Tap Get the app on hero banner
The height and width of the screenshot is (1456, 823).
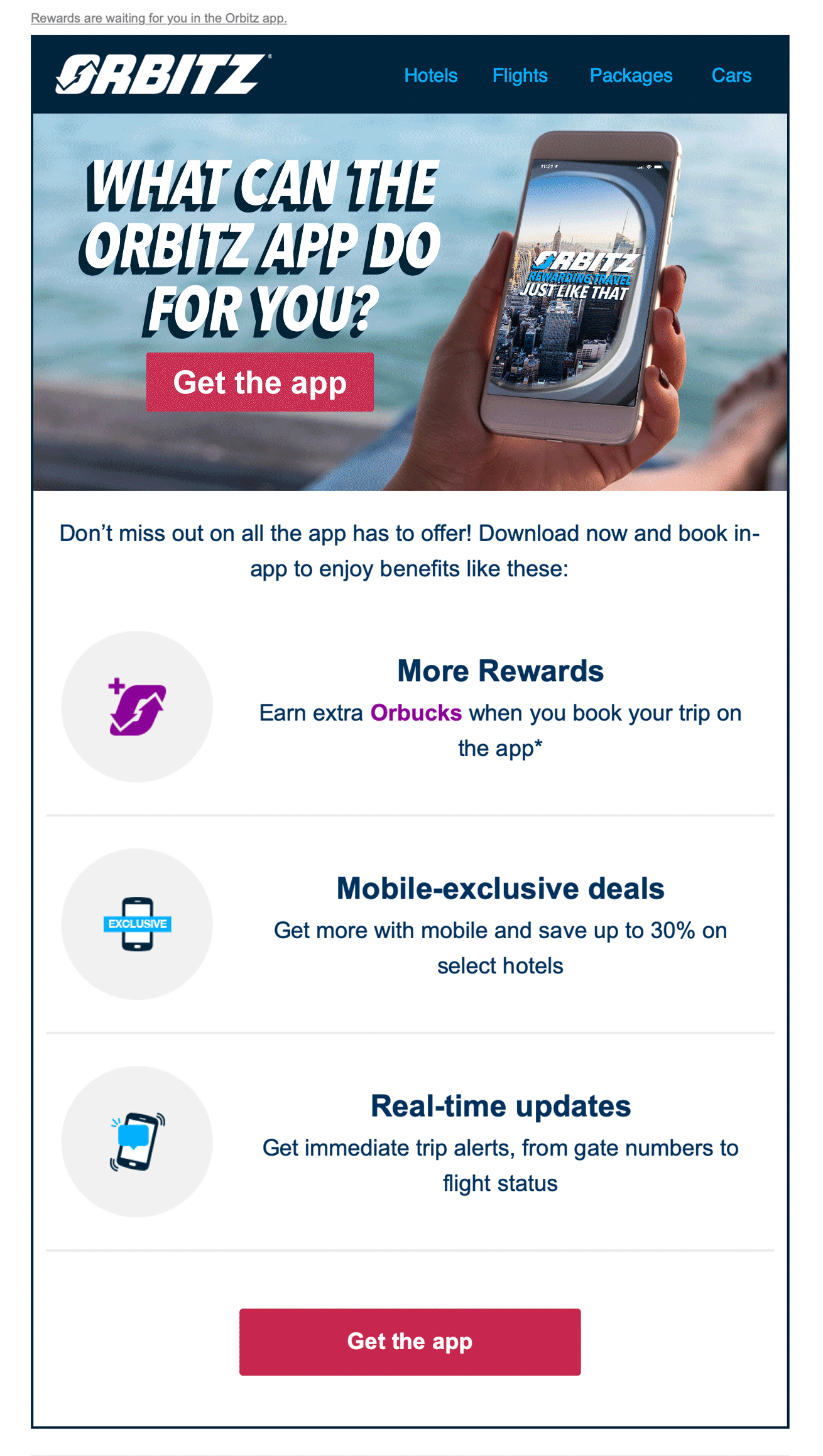[259, 382]
